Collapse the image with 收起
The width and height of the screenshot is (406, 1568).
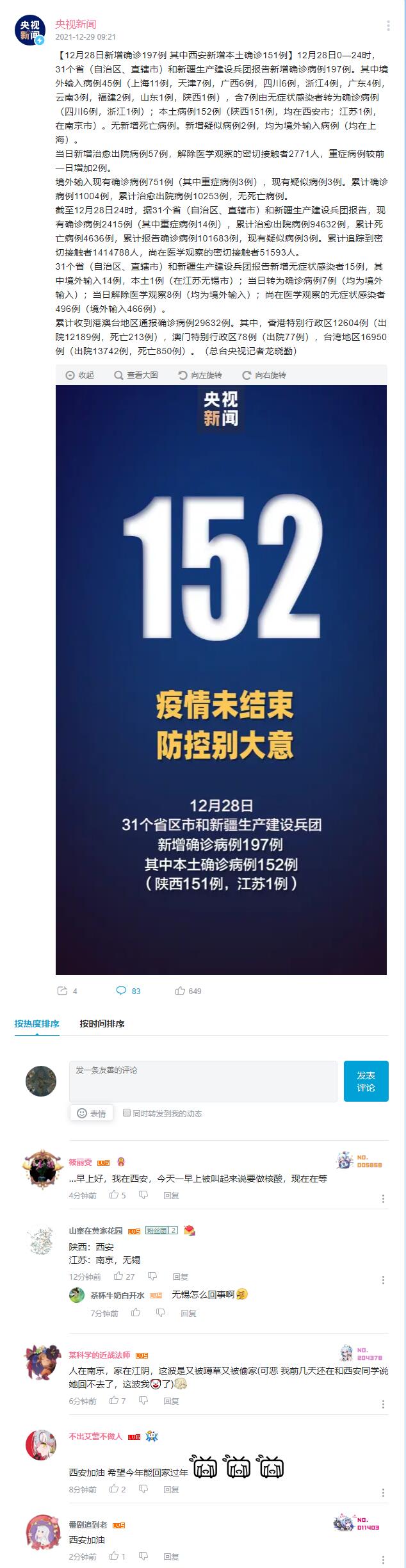coord(79,375)
